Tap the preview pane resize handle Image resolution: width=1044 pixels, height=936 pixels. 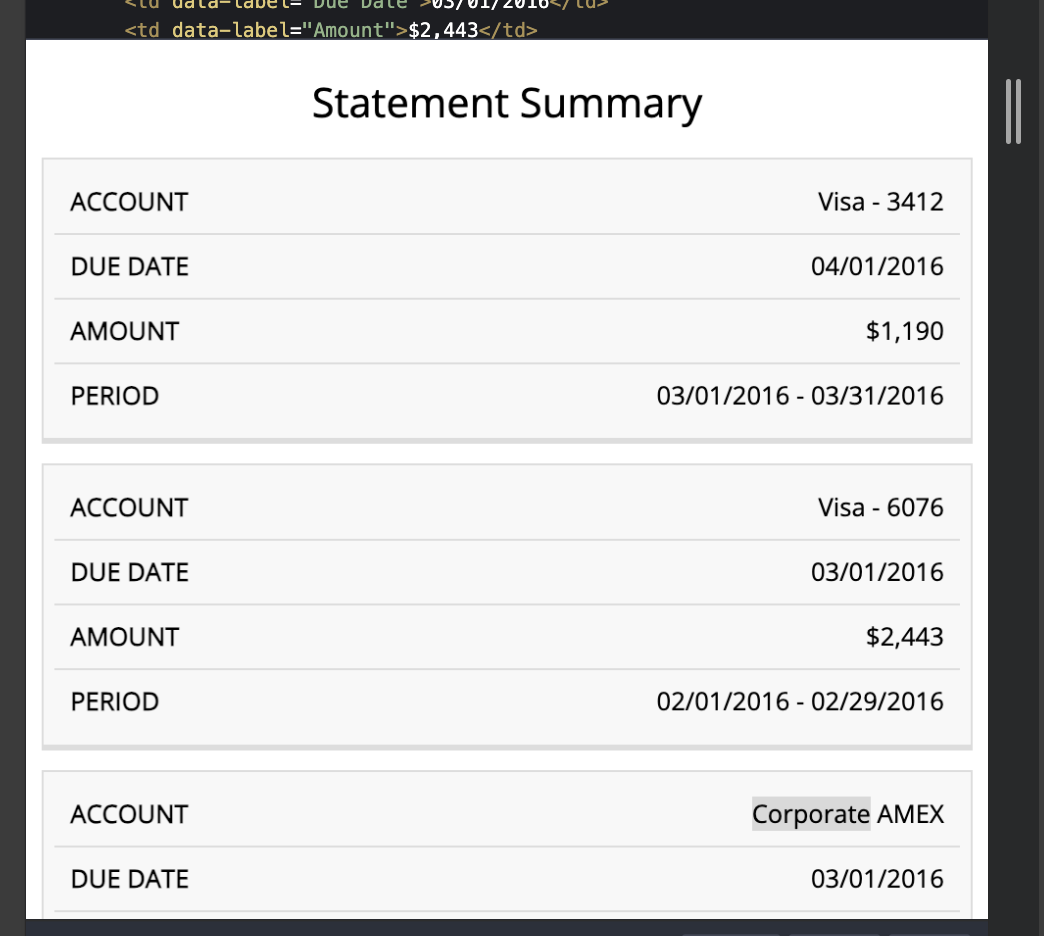pyautogui.click(x=1013, y=111)
